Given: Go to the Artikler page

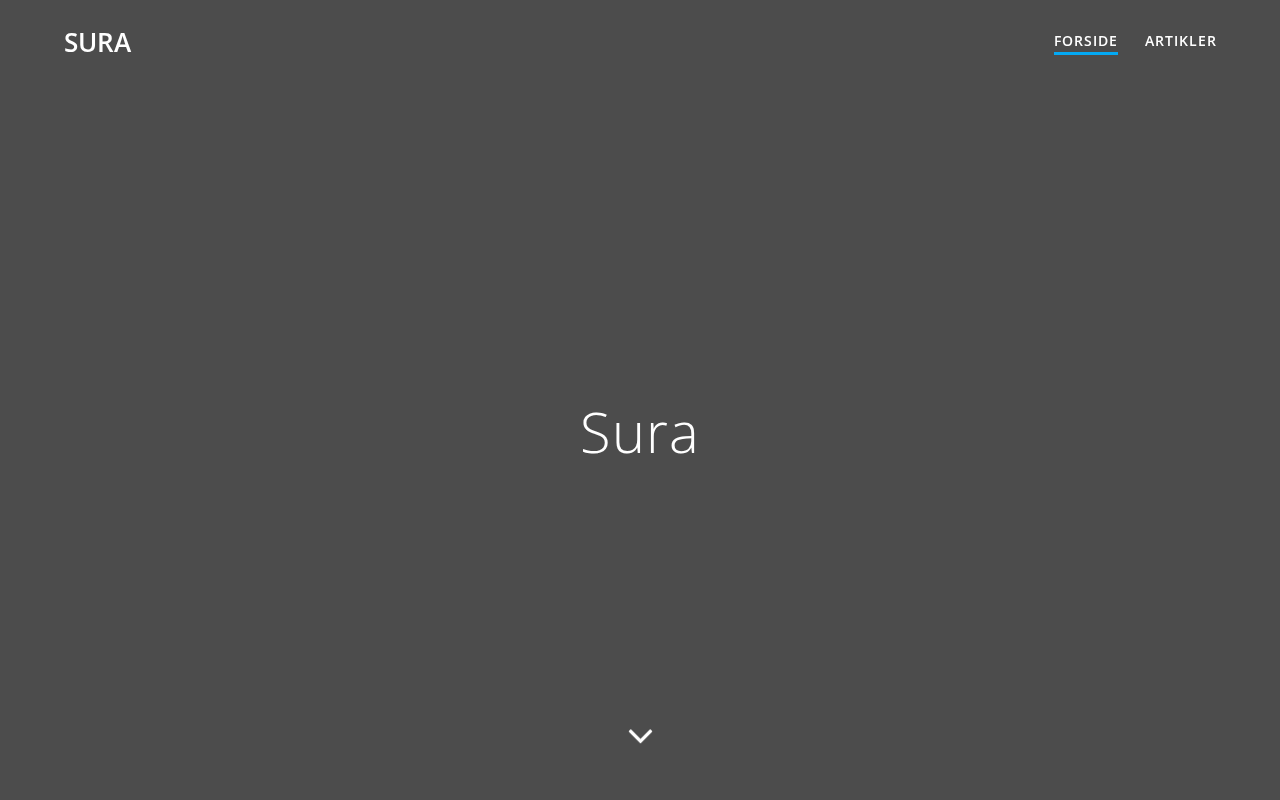Looking at the screenshot, I should 1180,41.
